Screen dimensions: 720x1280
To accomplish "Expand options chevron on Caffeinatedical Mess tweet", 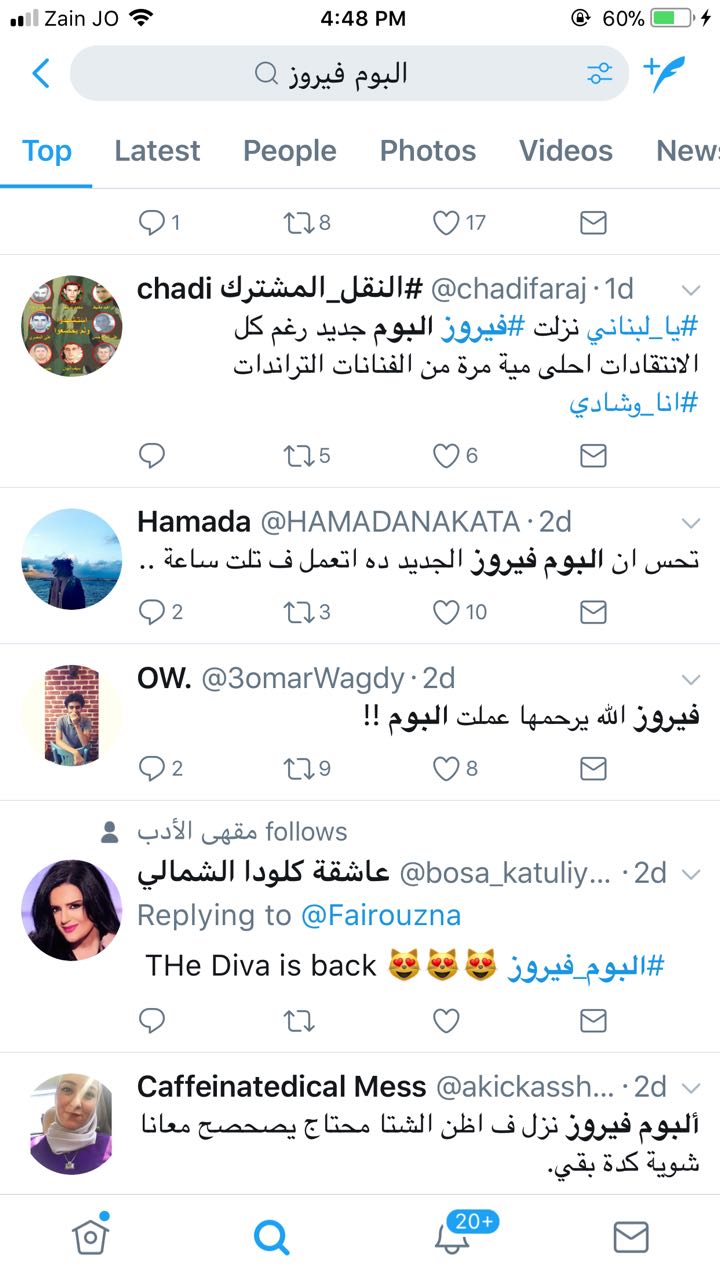I will pyautogui.click(x=690, y=1087).
